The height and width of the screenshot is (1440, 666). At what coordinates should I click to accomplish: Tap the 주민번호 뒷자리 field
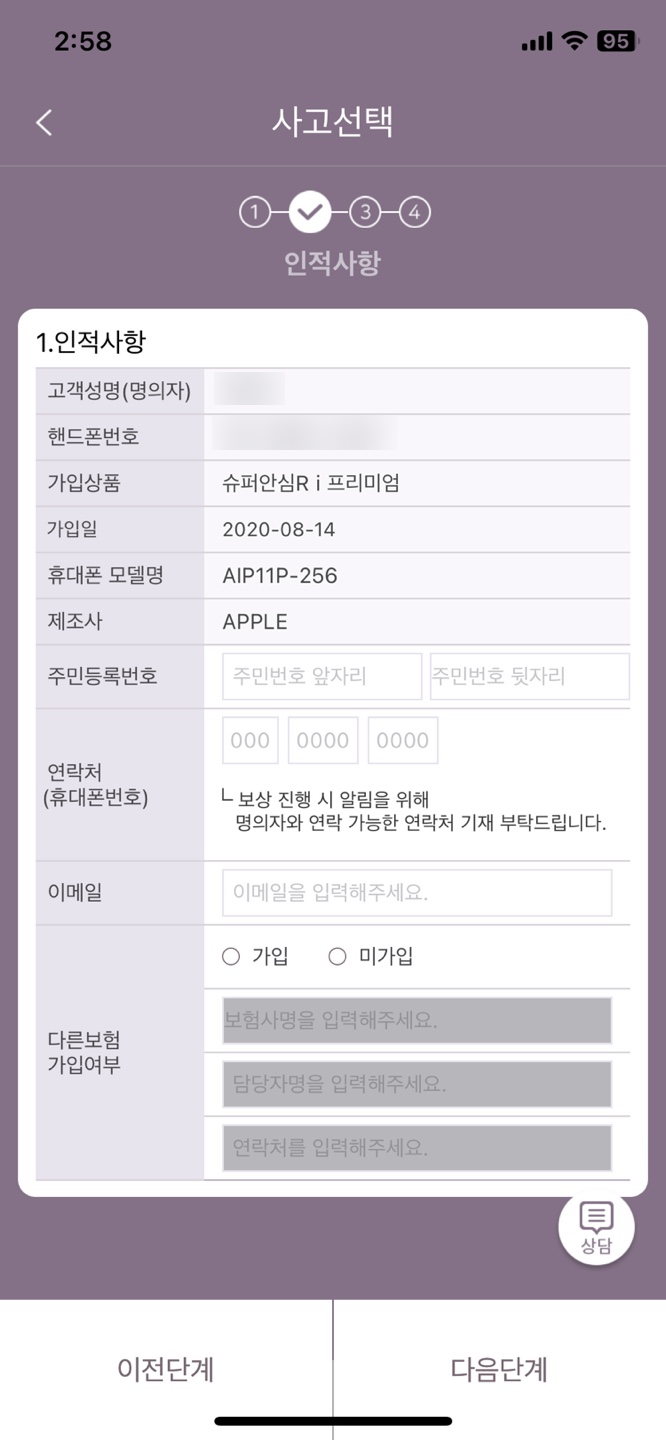pos(530,677)
